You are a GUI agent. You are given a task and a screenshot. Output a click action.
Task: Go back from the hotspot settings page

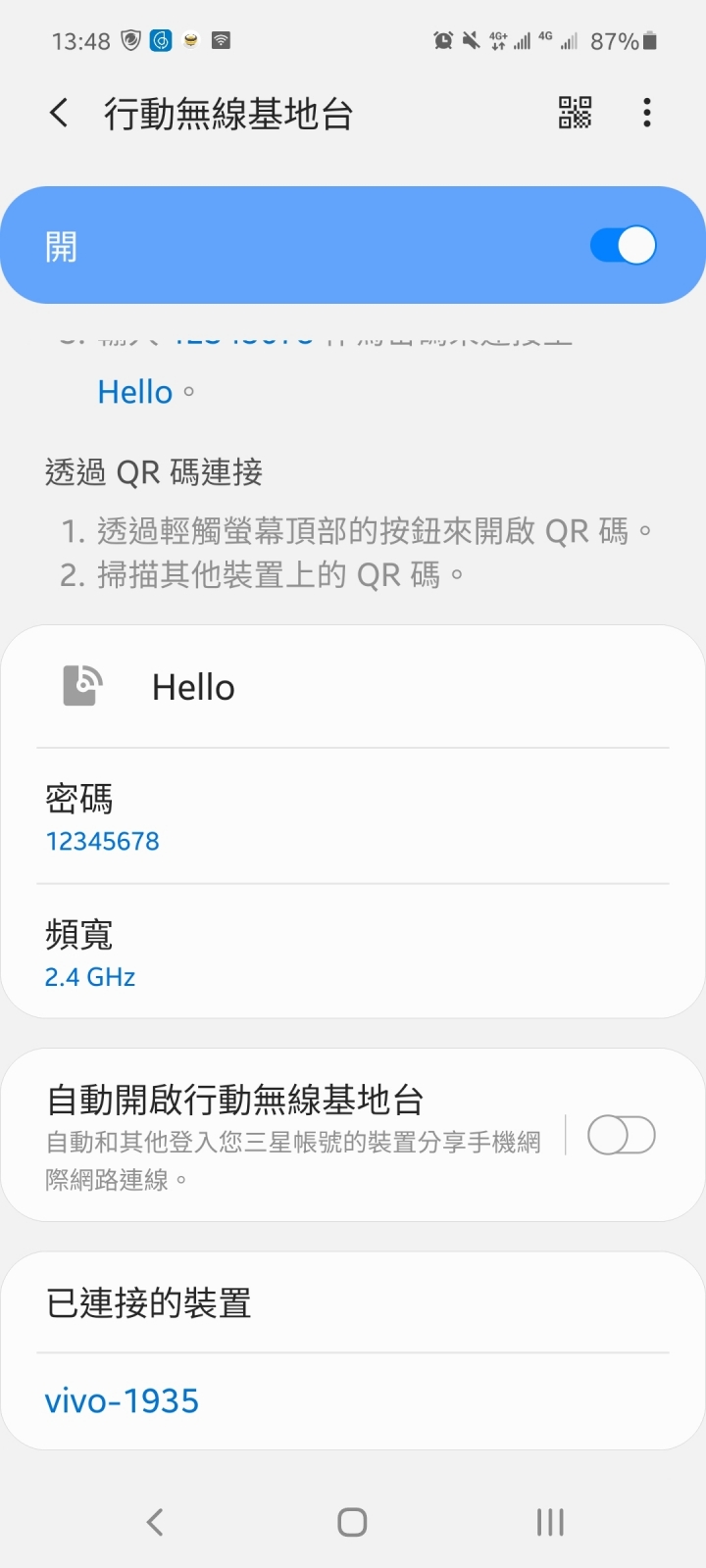(59, 113)
